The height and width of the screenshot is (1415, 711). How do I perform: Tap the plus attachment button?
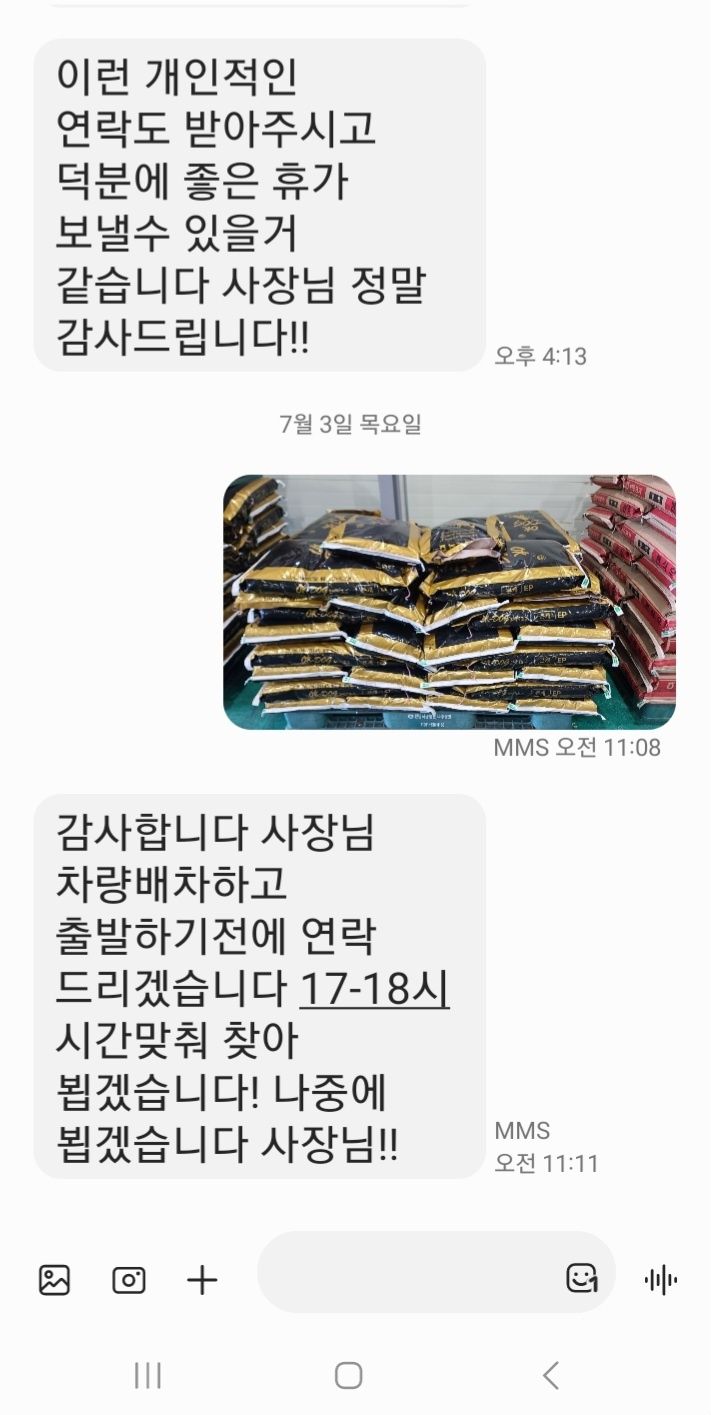(x=202, y=1279)
